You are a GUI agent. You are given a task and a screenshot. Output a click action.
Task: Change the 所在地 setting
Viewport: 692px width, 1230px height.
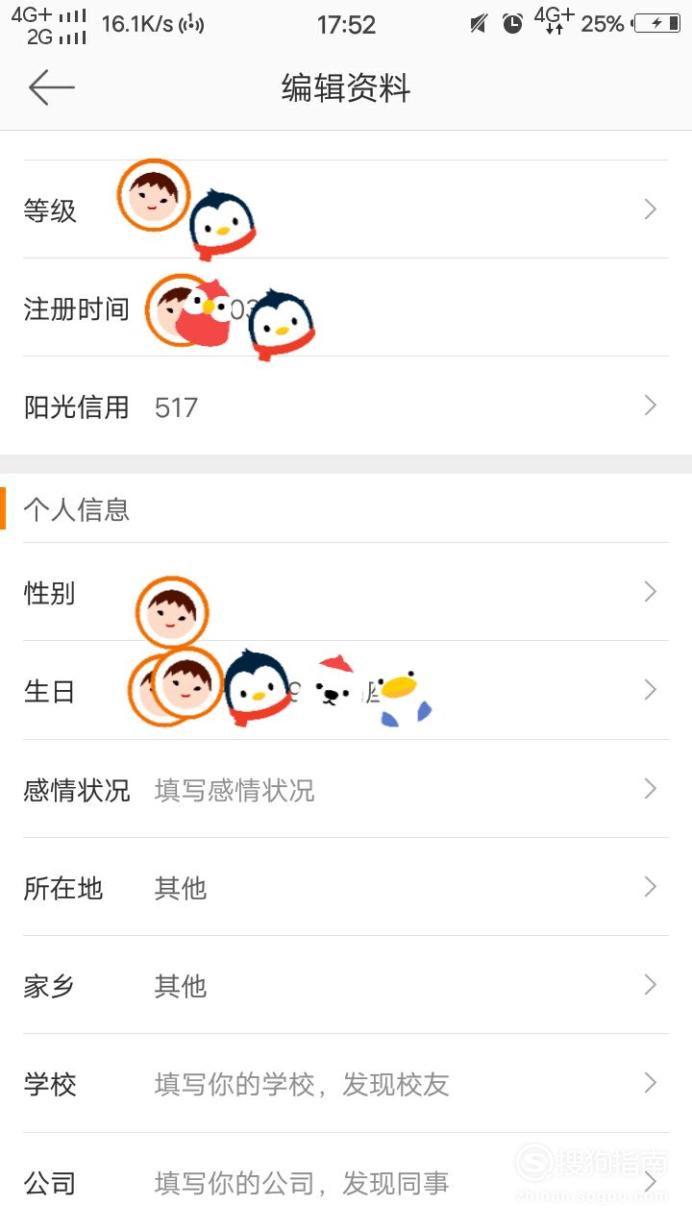346,887
